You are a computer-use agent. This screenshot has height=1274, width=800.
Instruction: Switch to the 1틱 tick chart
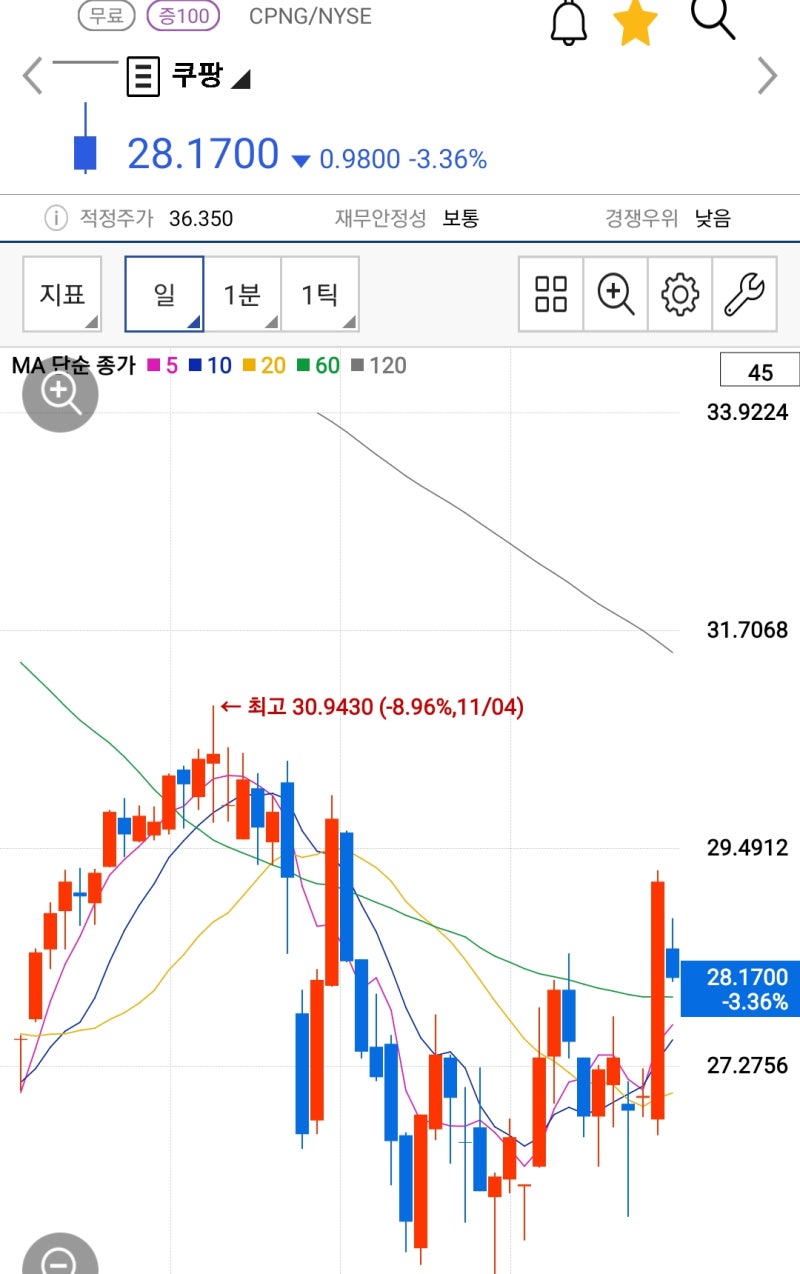click(x=320, y=294)
